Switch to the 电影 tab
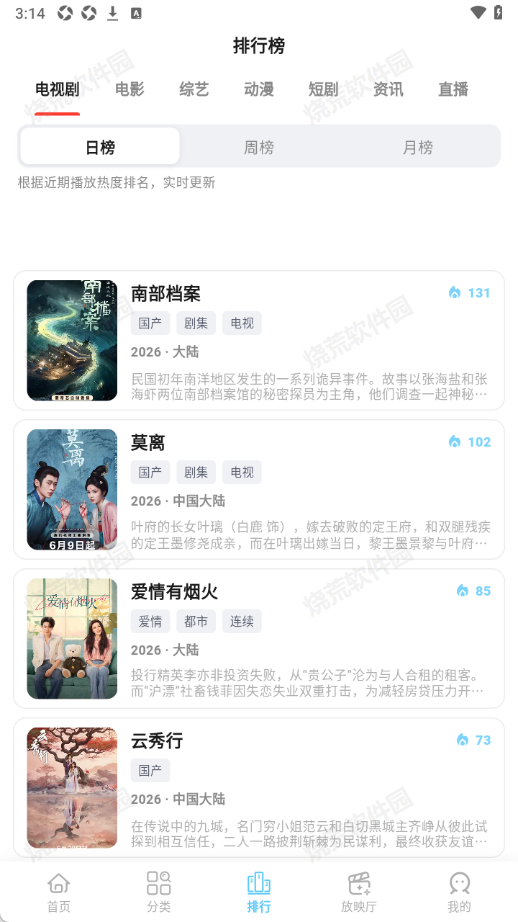Screen dimensions: 518x922 (129, 89)
